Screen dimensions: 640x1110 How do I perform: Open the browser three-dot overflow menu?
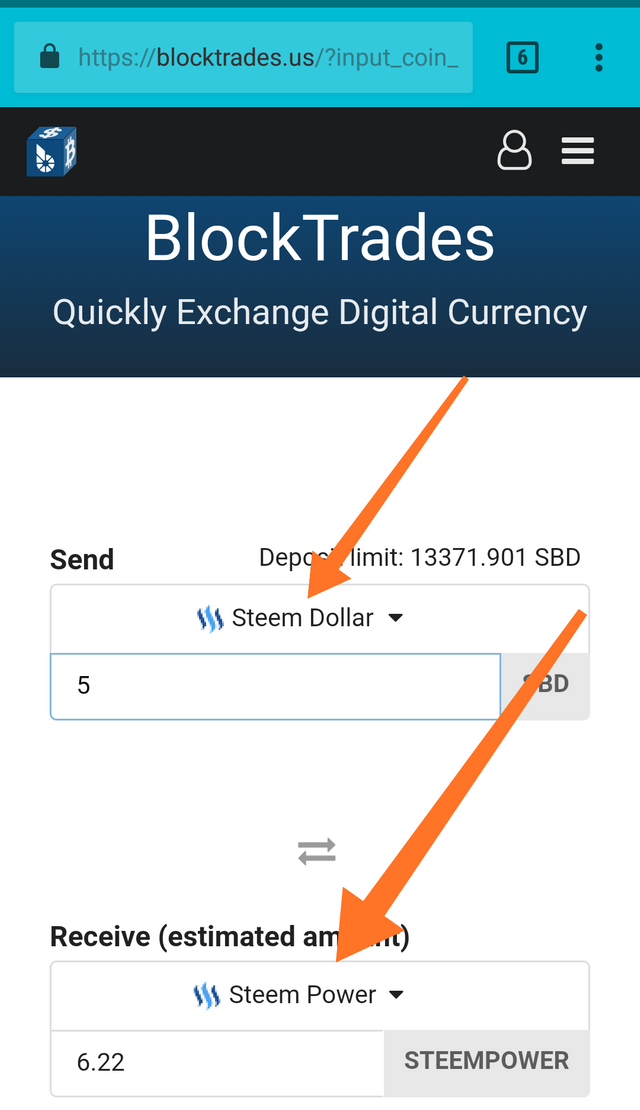click(x=598, y=57)
